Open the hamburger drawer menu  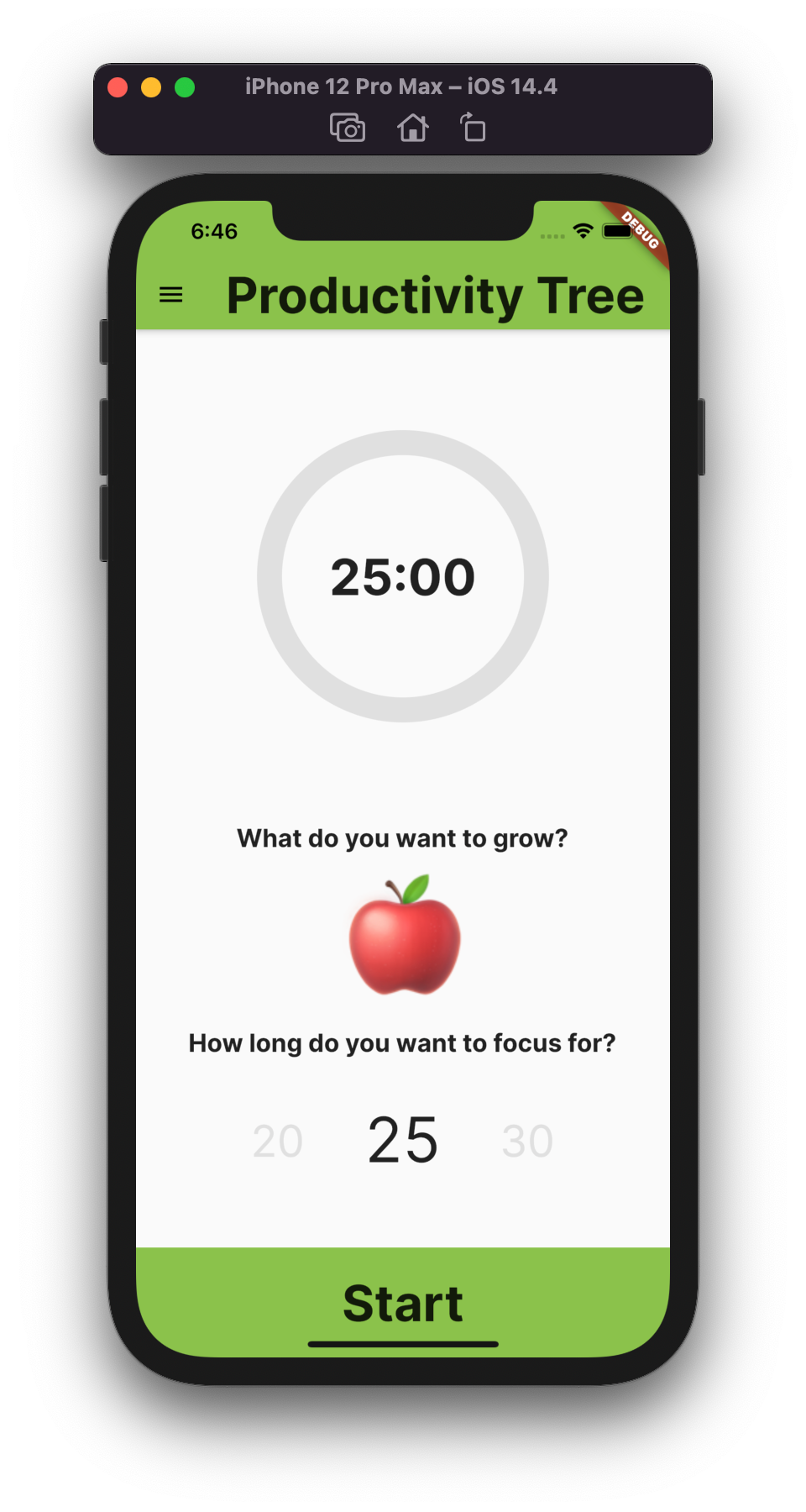[x=171, y=295]
